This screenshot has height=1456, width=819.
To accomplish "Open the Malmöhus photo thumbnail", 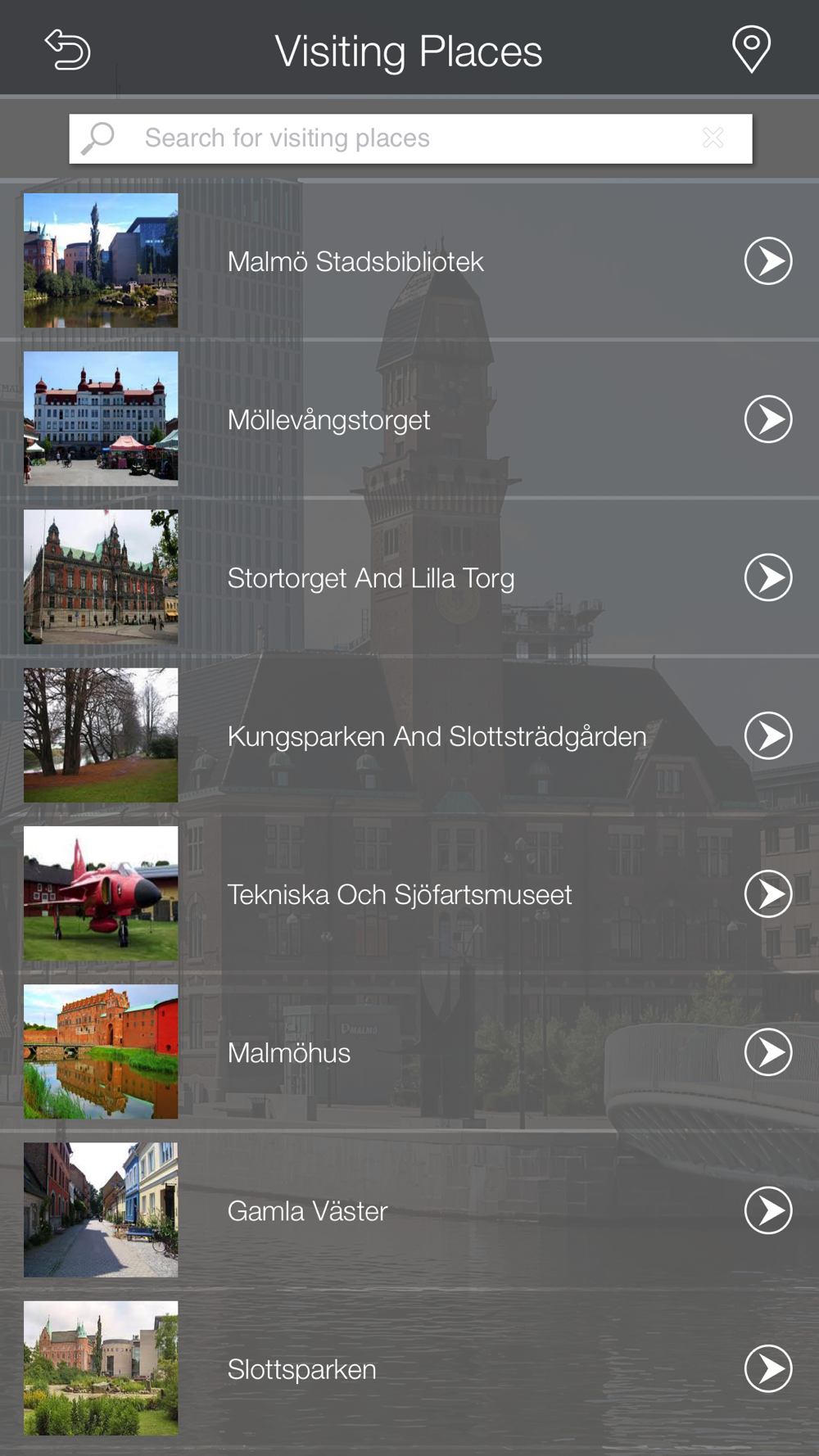I will point(101,1051).
